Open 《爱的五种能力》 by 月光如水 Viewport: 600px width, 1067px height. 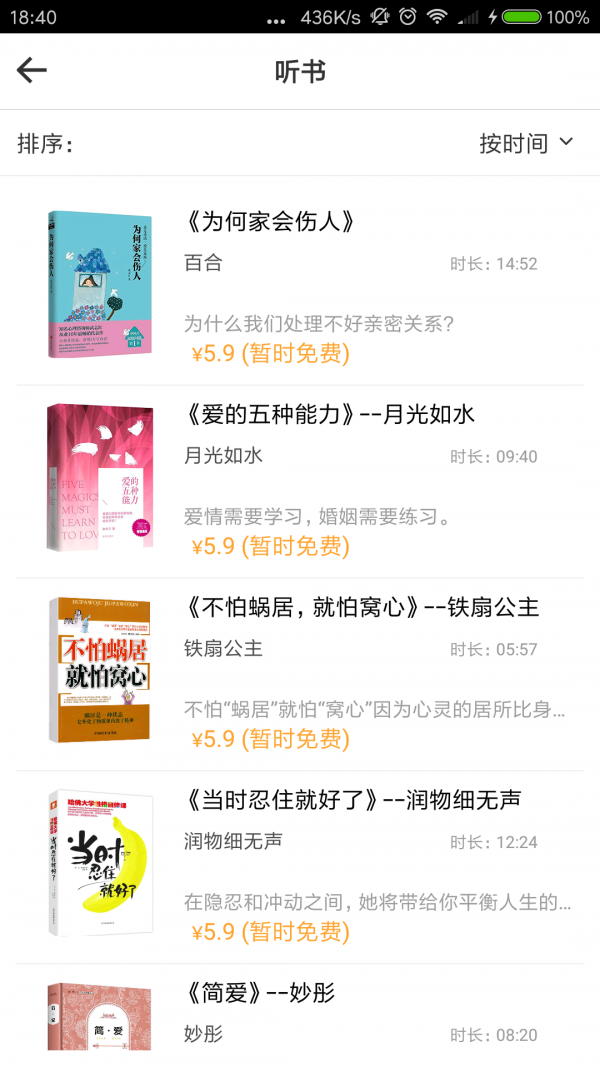(330, 414)
